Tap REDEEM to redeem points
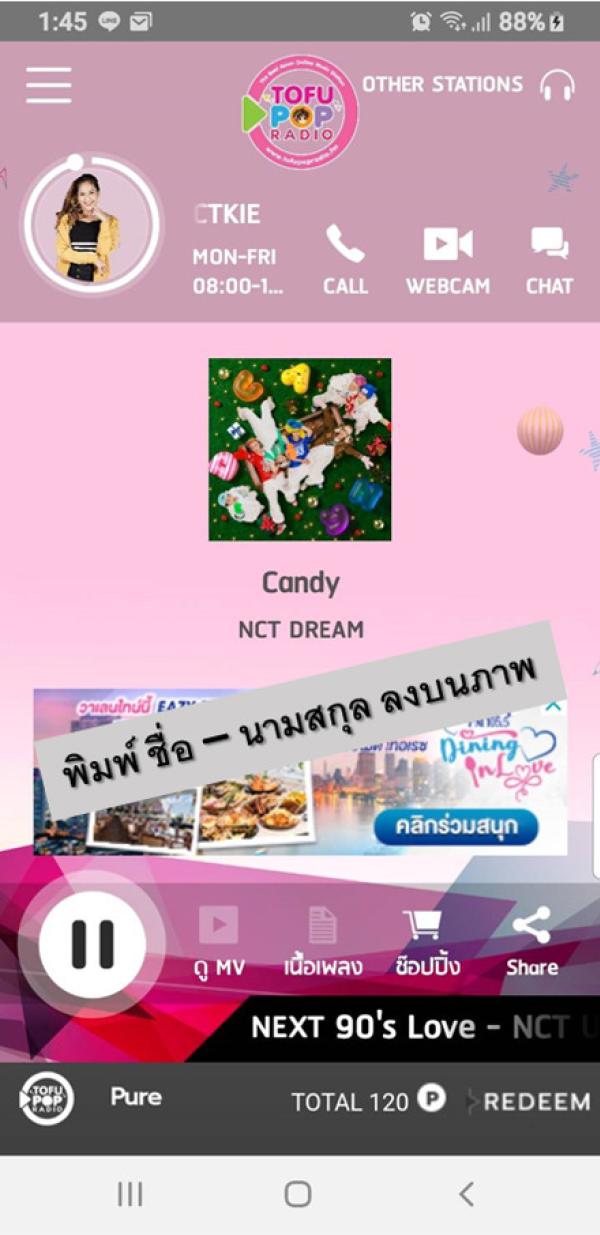Viewport: 600px width, 1235px height. click(535, 1102)
